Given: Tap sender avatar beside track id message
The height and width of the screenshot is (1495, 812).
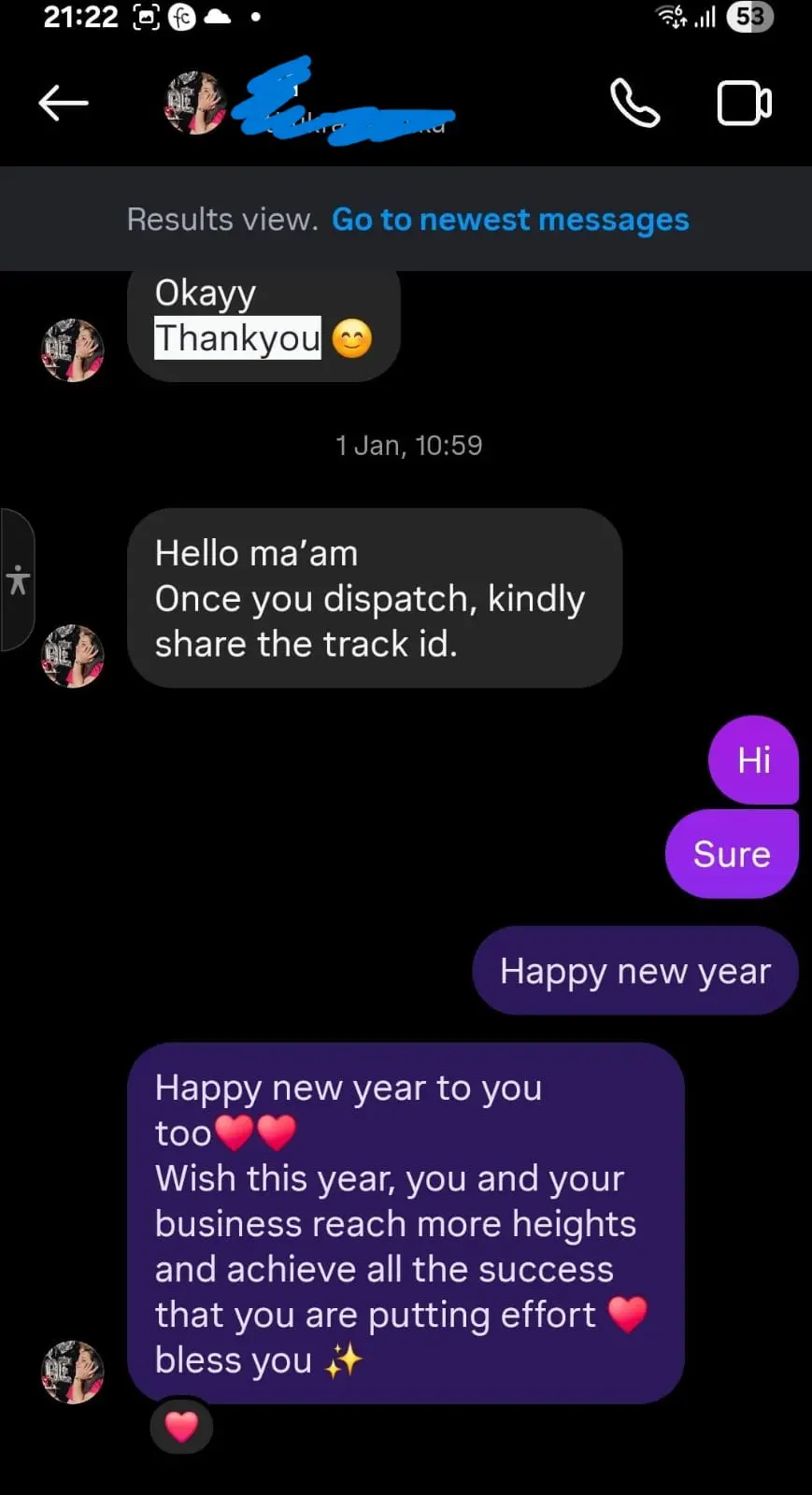Looking at the screenshot, I should tap(73, 656).
